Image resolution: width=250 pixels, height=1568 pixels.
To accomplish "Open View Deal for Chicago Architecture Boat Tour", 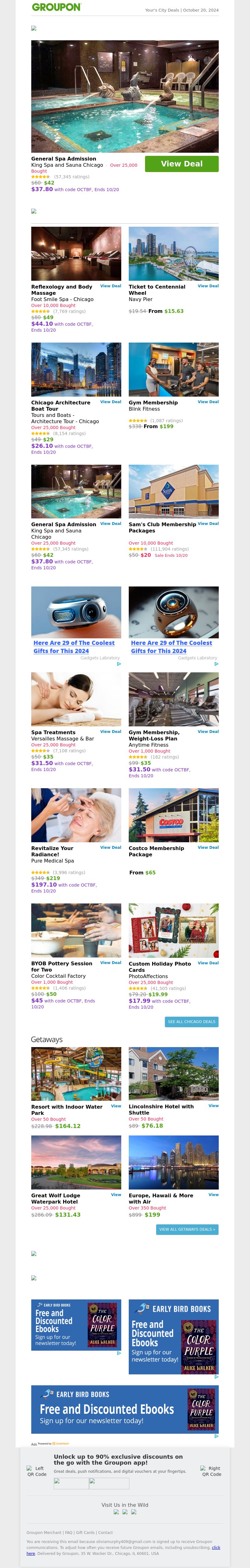I will point(110,402).
